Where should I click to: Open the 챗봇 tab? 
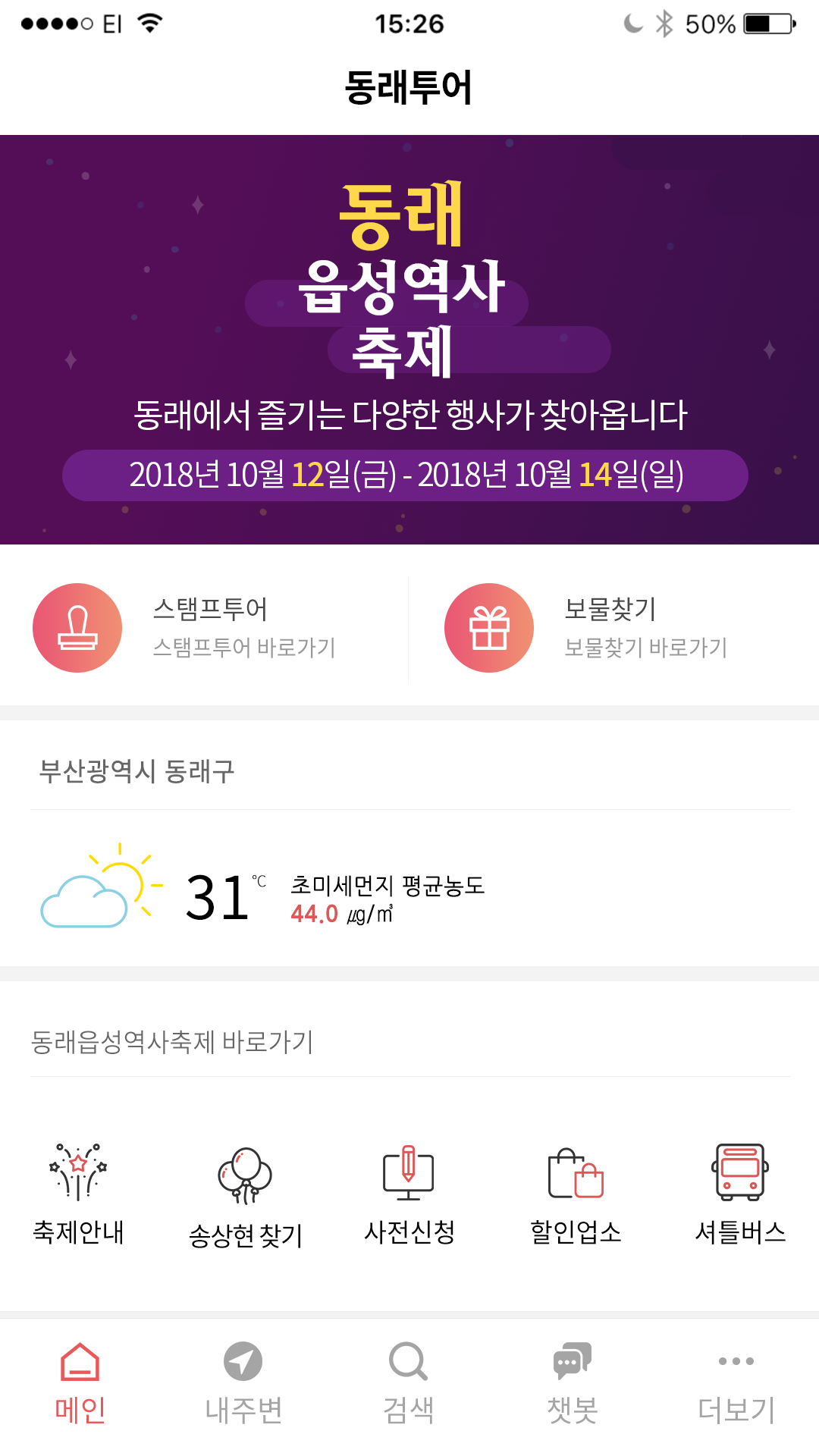click(x=573, y=1383)
